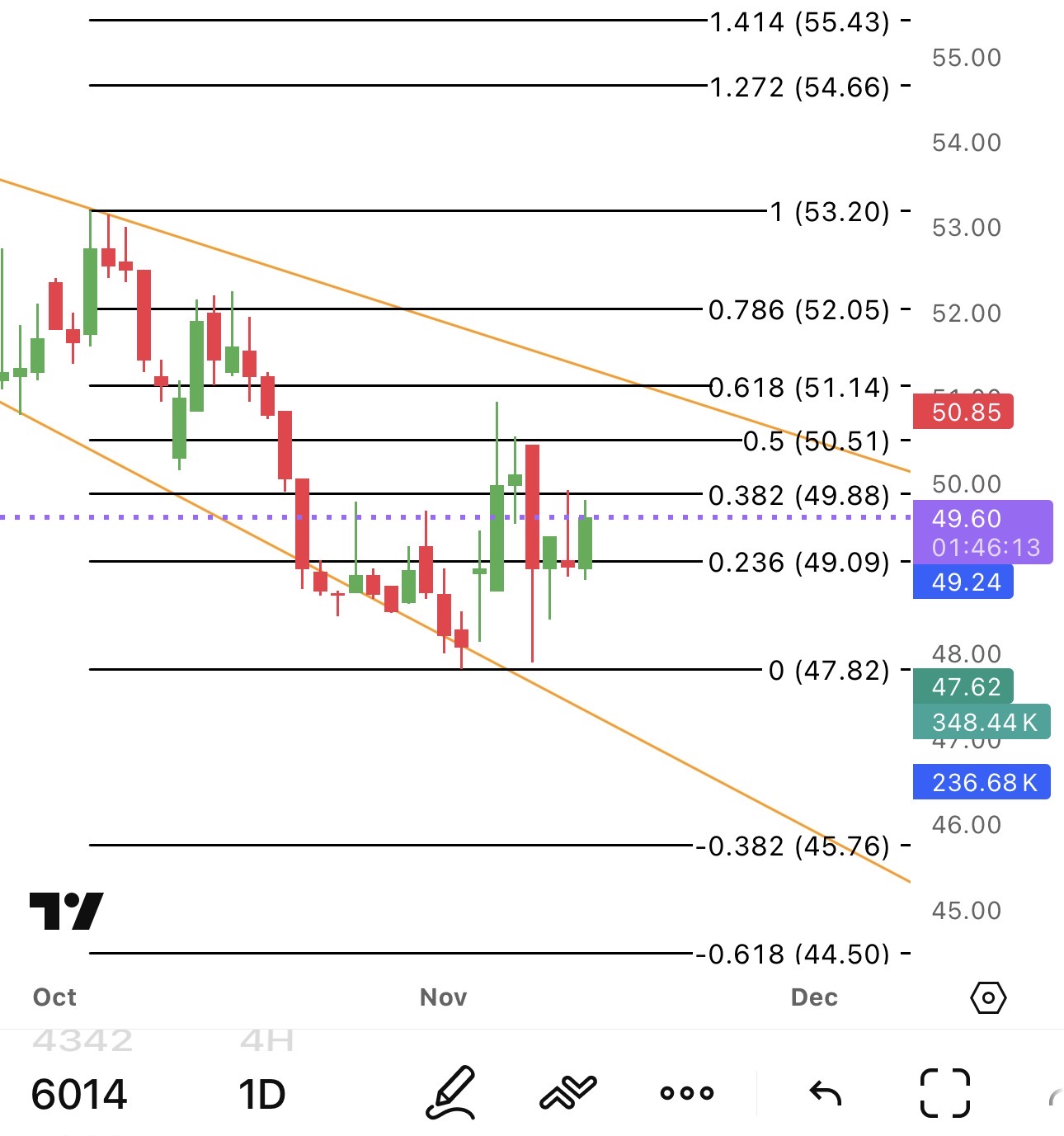
Task: Open the drawing tools pencil
Action: click(x=451, y=1093)
